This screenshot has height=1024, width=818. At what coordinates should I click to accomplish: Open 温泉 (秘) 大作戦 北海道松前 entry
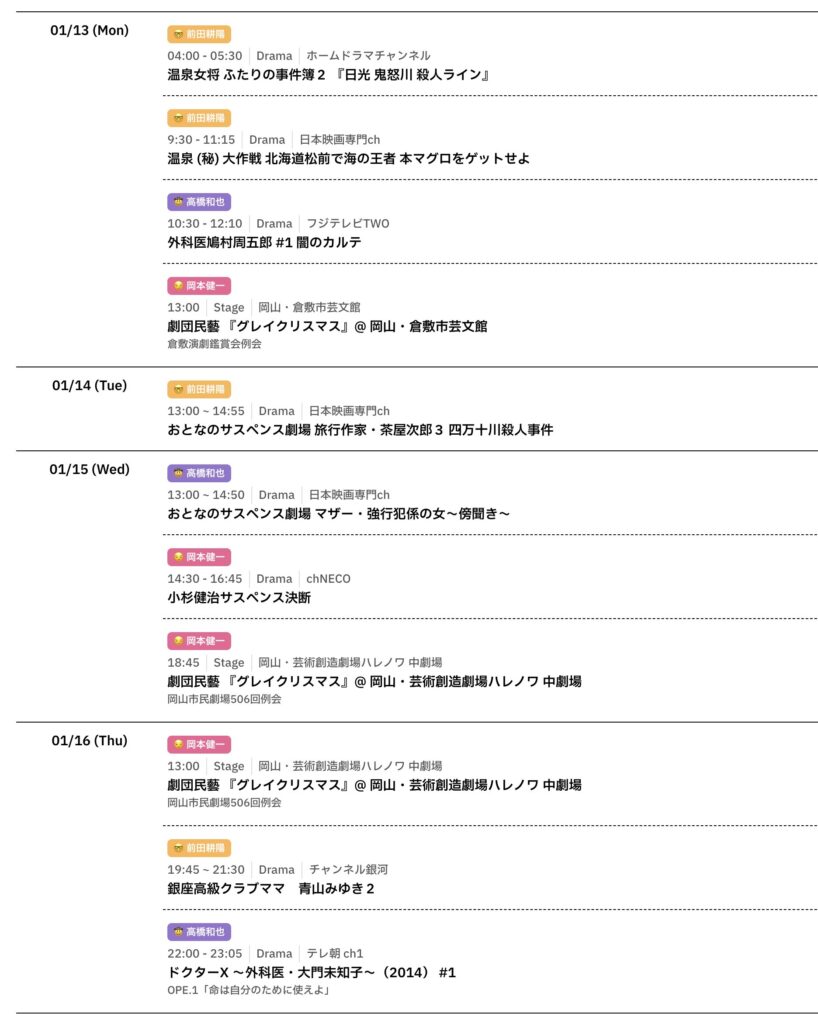(348, 159)
